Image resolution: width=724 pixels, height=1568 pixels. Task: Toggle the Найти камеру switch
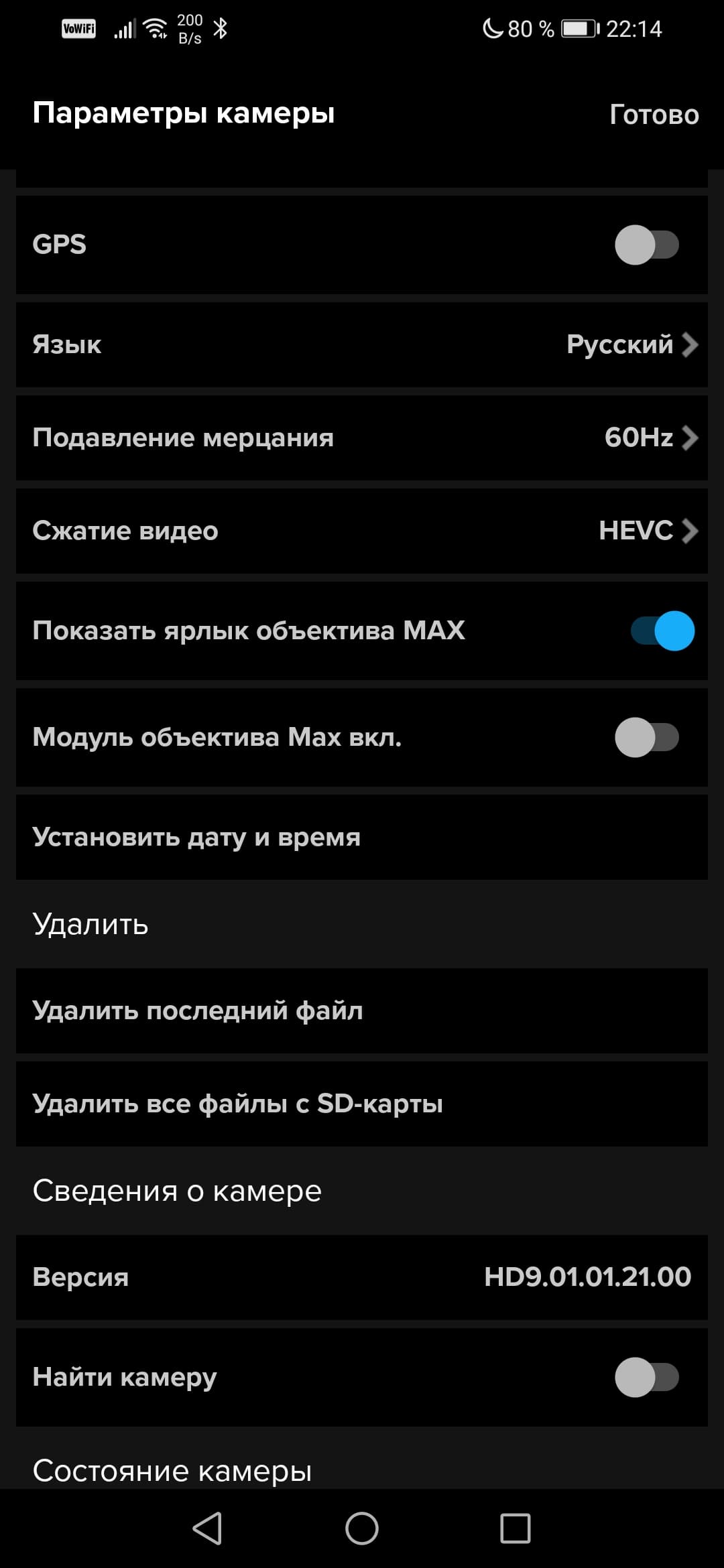(x=646, y=1377)
